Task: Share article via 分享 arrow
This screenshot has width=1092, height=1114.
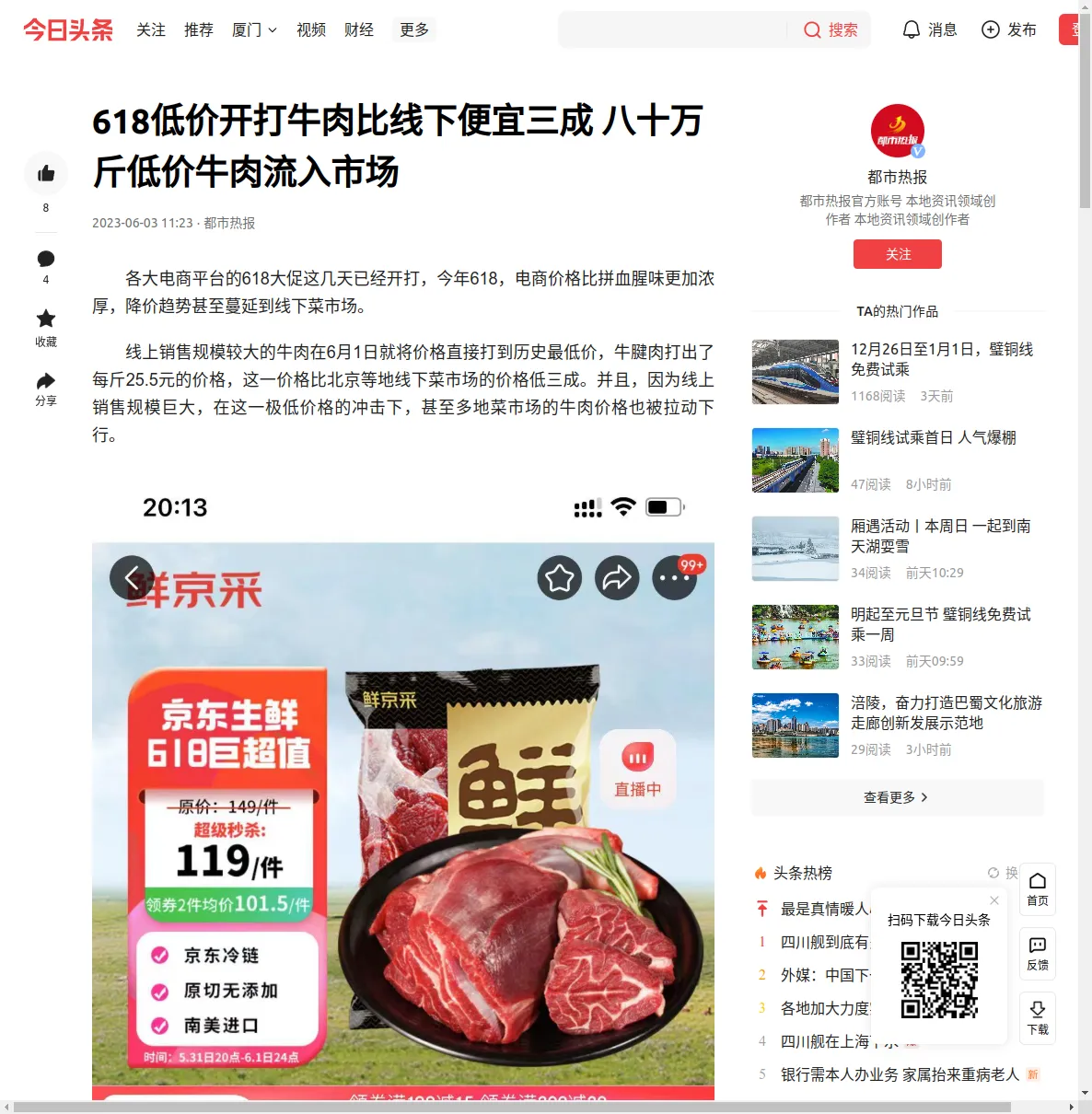Action: click(46, 381)
